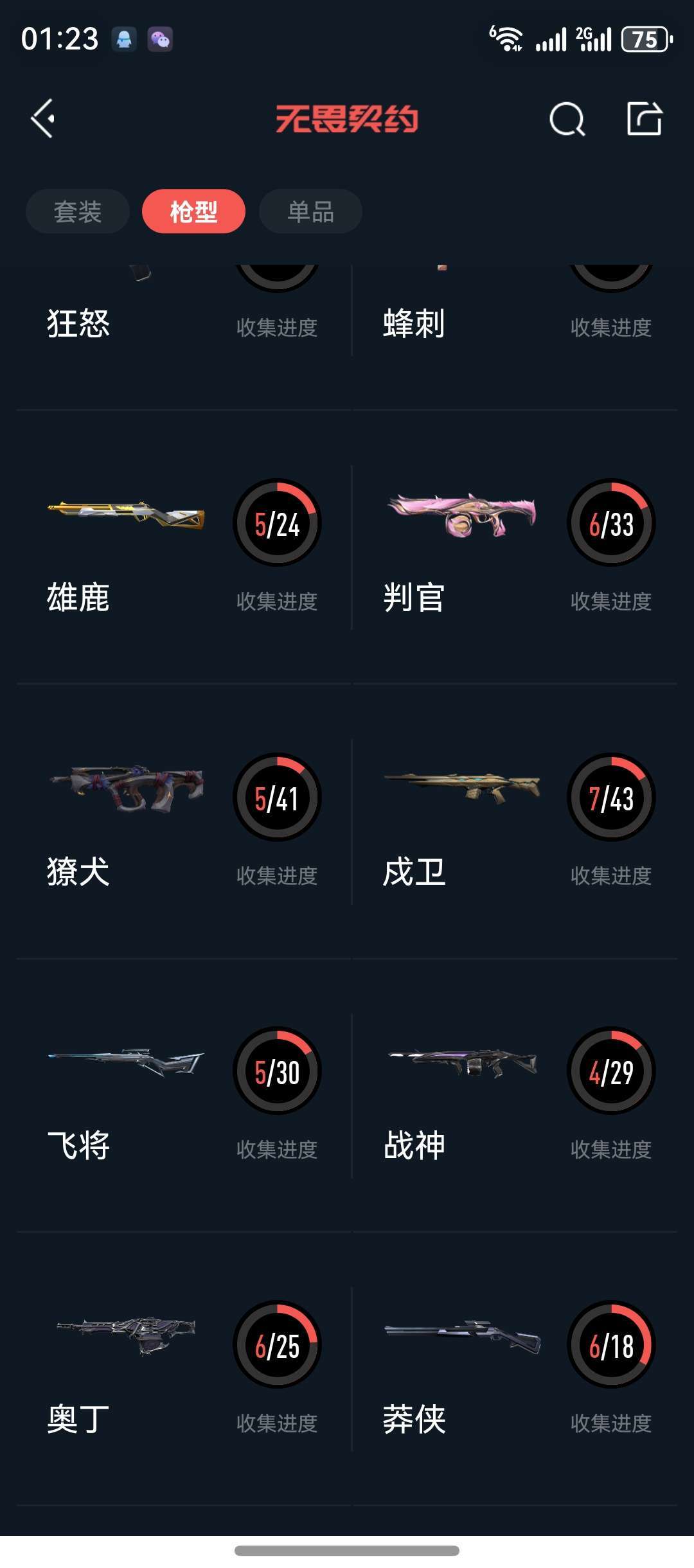Go back using the top-left arrow
Screen dimensions: 694x1568
[42, 118]
